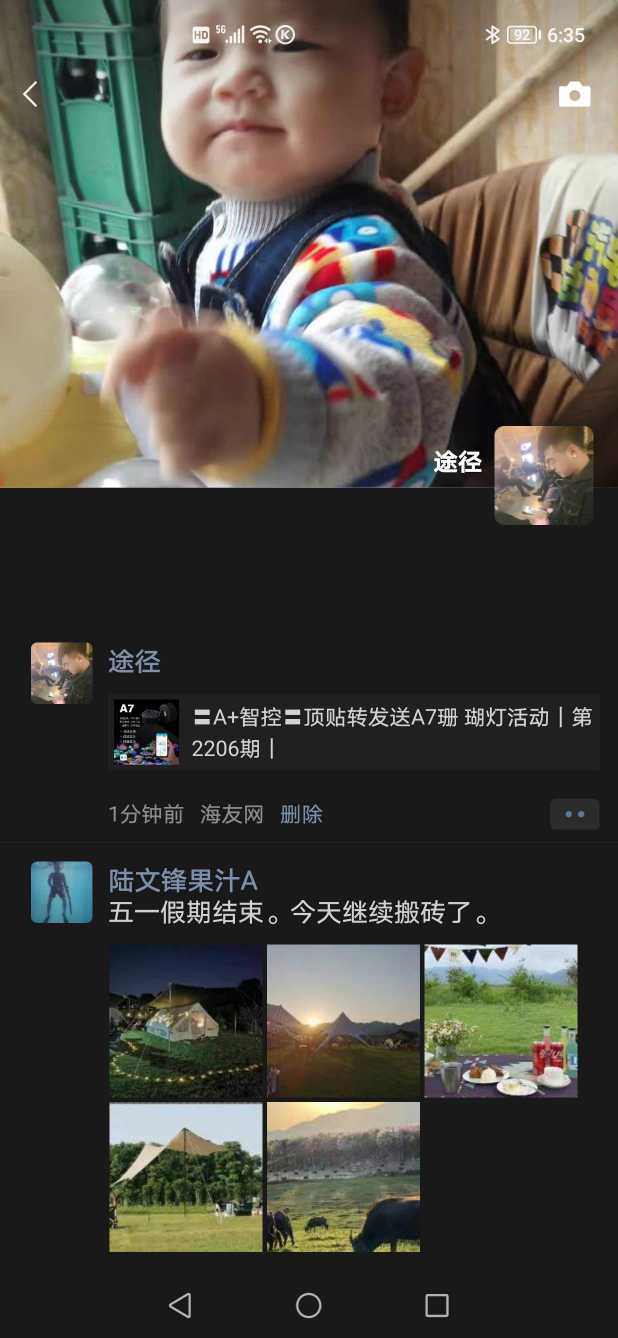
Task: Open the camera to post a moment
Action: coord(574,95)
